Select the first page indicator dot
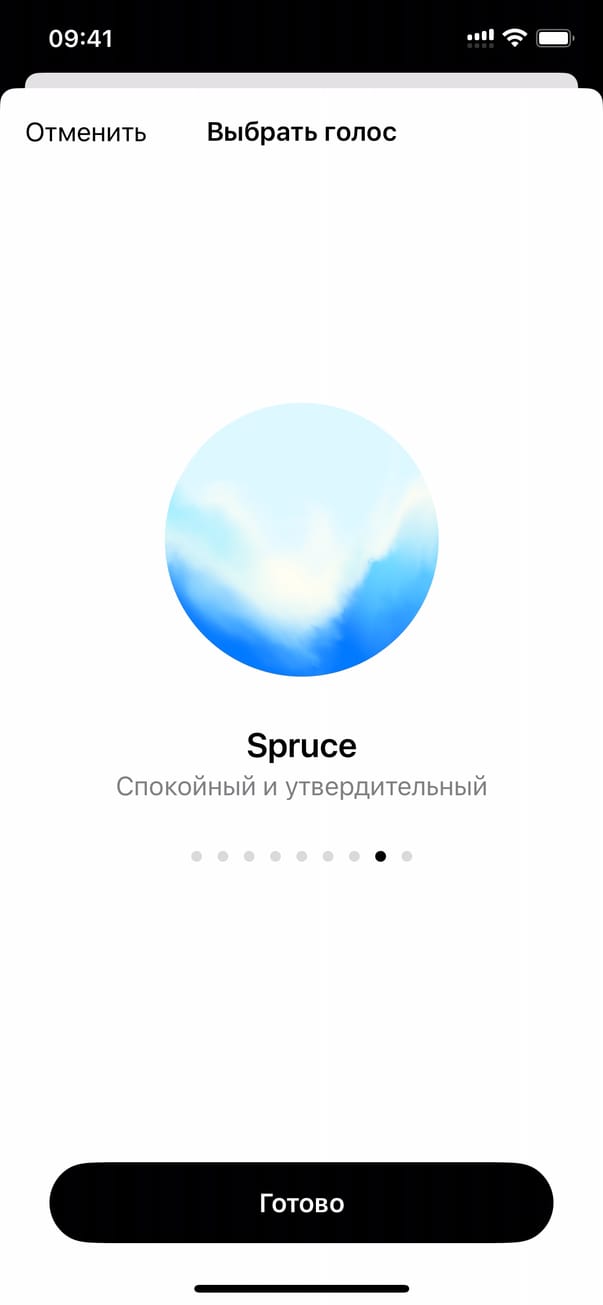Image resolution: width=603 pixels, height=1305 pixels. (x=197, y=856)
